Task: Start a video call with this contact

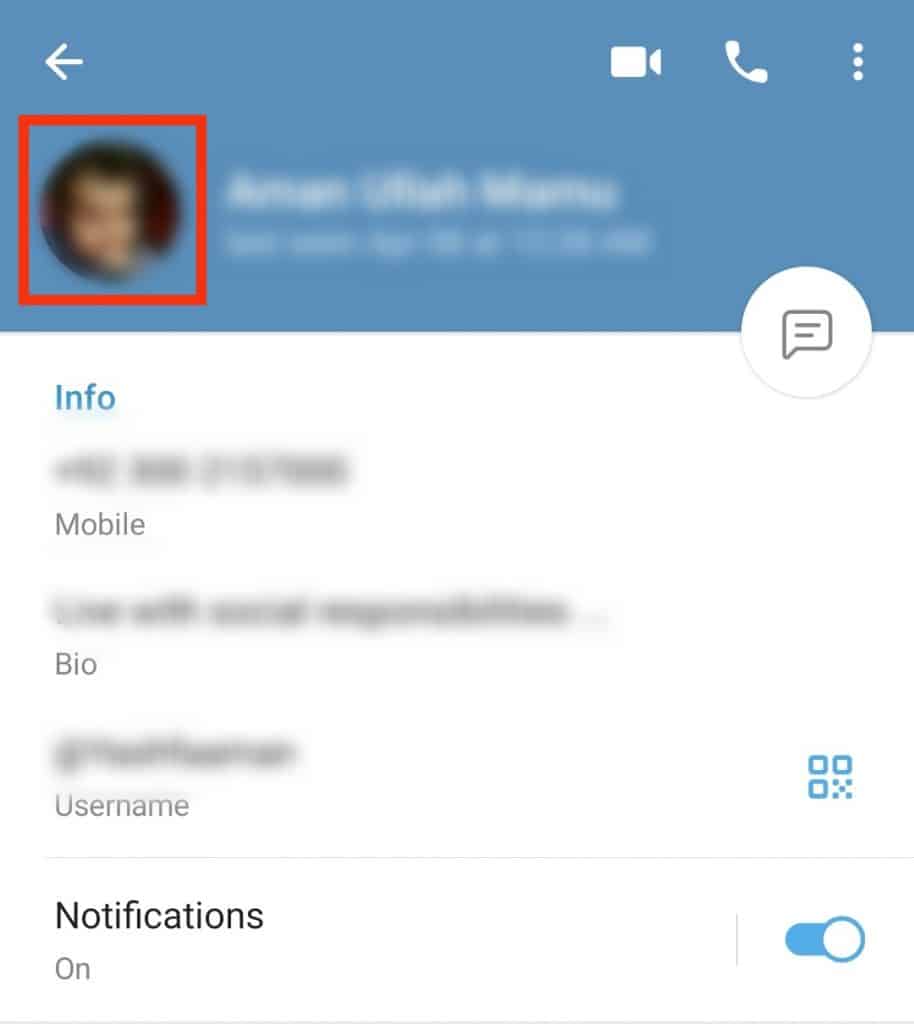Action: [x=637, y=60]
